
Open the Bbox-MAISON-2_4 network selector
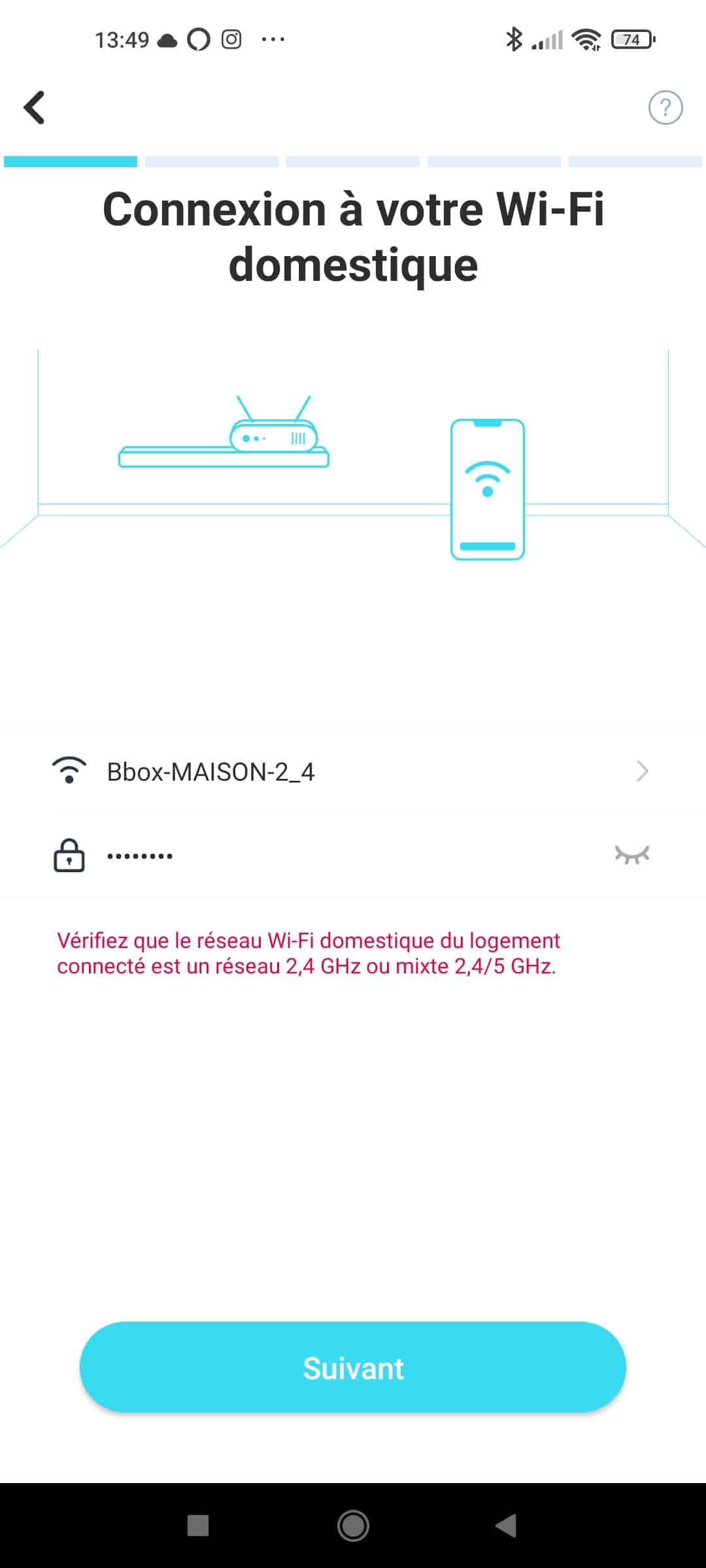coord(353,772)
